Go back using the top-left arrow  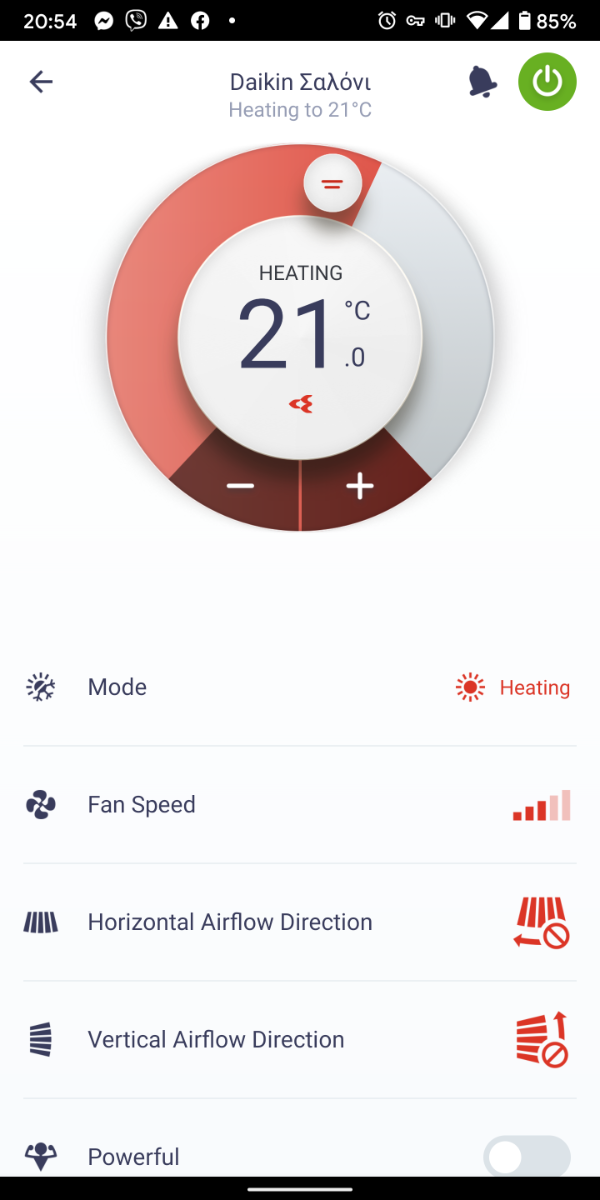41,82
